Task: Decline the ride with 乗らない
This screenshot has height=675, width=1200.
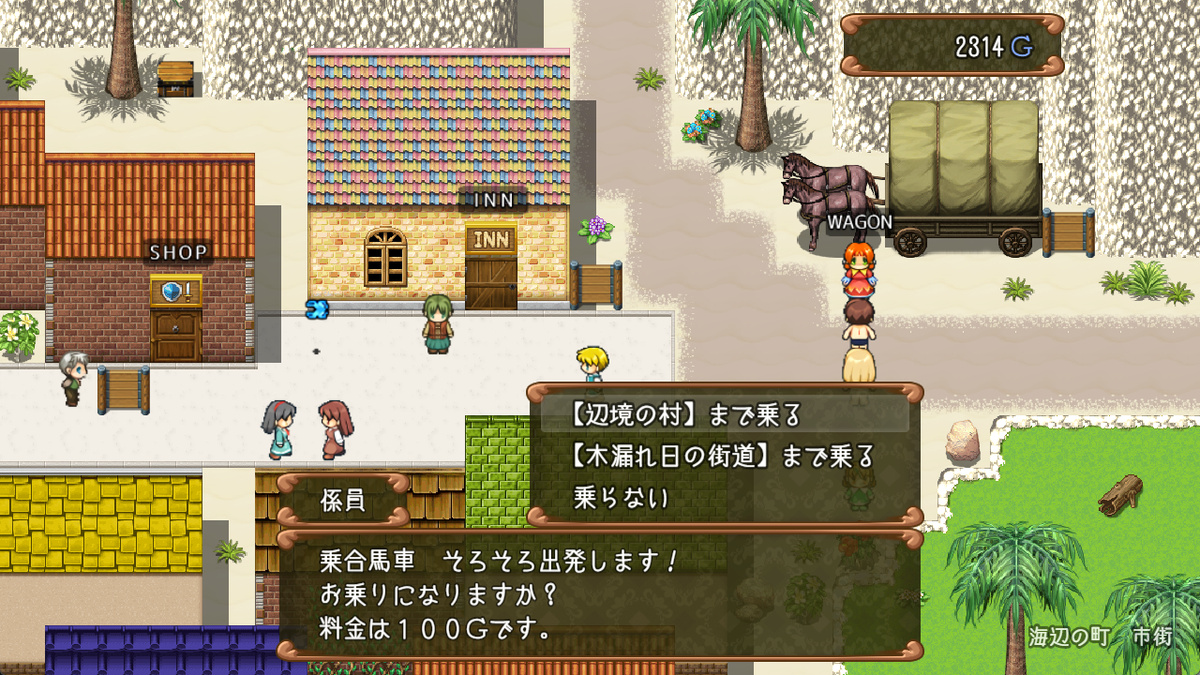Action: coord(621,497)
